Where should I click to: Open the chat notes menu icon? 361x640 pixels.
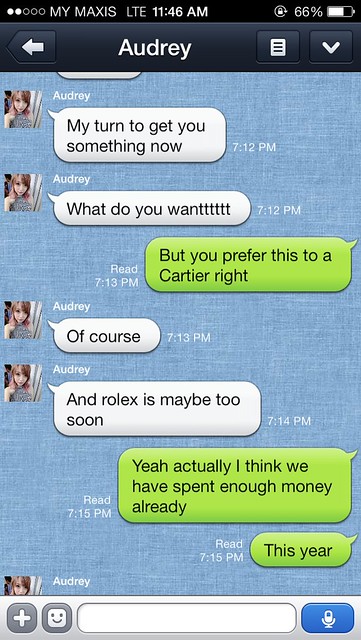click(x=278, y=47)
